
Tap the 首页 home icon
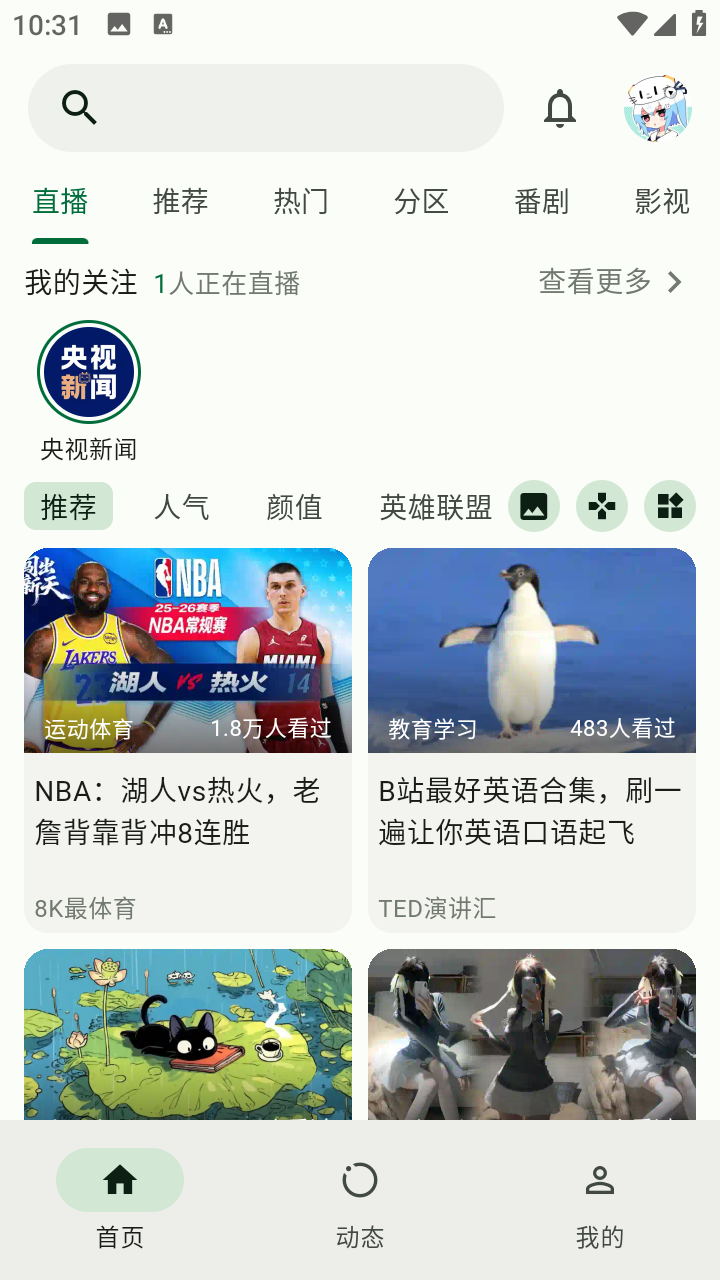click(119, 1180)
